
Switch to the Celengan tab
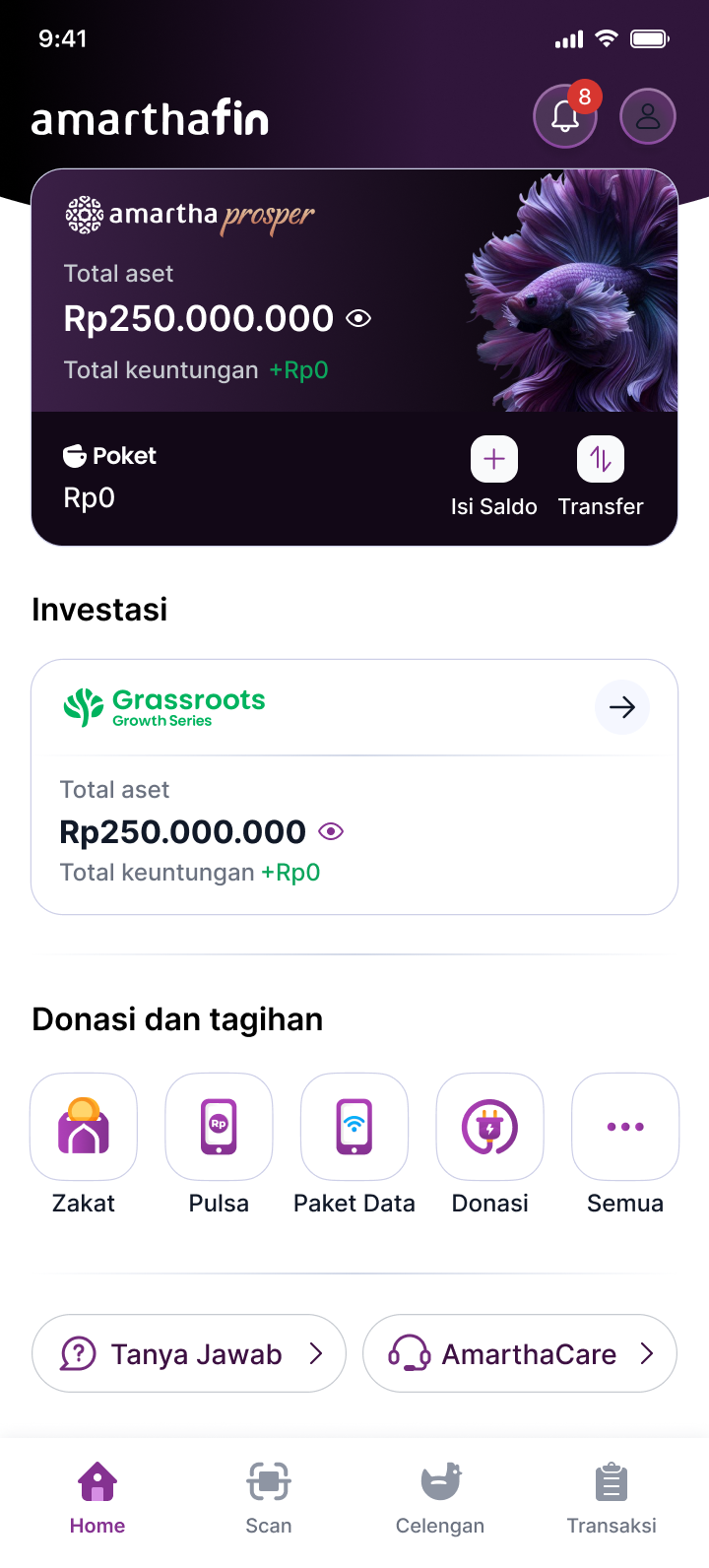(440, 1499)
